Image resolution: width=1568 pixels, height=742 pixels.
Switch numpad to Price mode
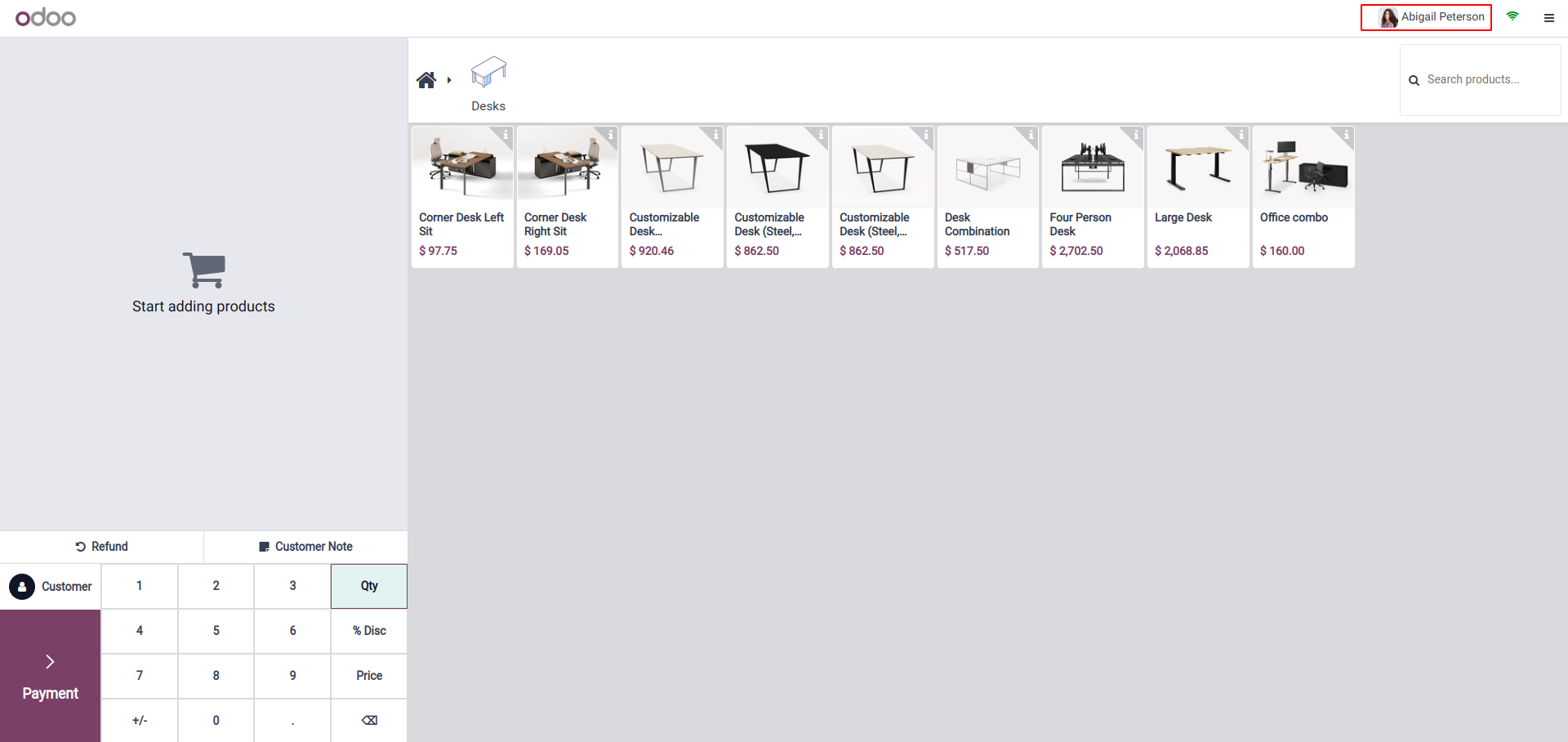click(x=369, y=676)
